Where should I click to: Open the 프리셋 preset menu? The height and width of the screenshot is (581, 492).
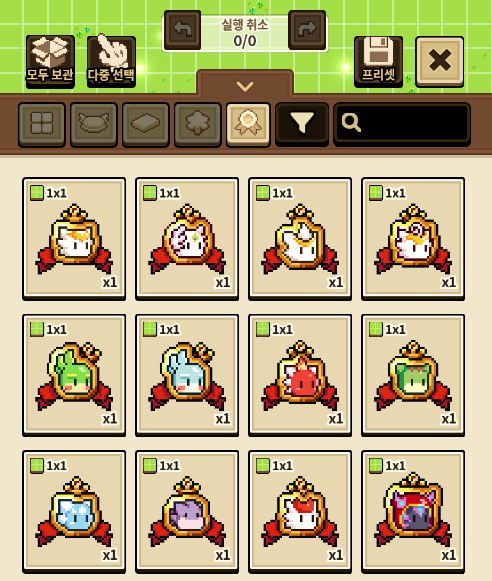378,62
